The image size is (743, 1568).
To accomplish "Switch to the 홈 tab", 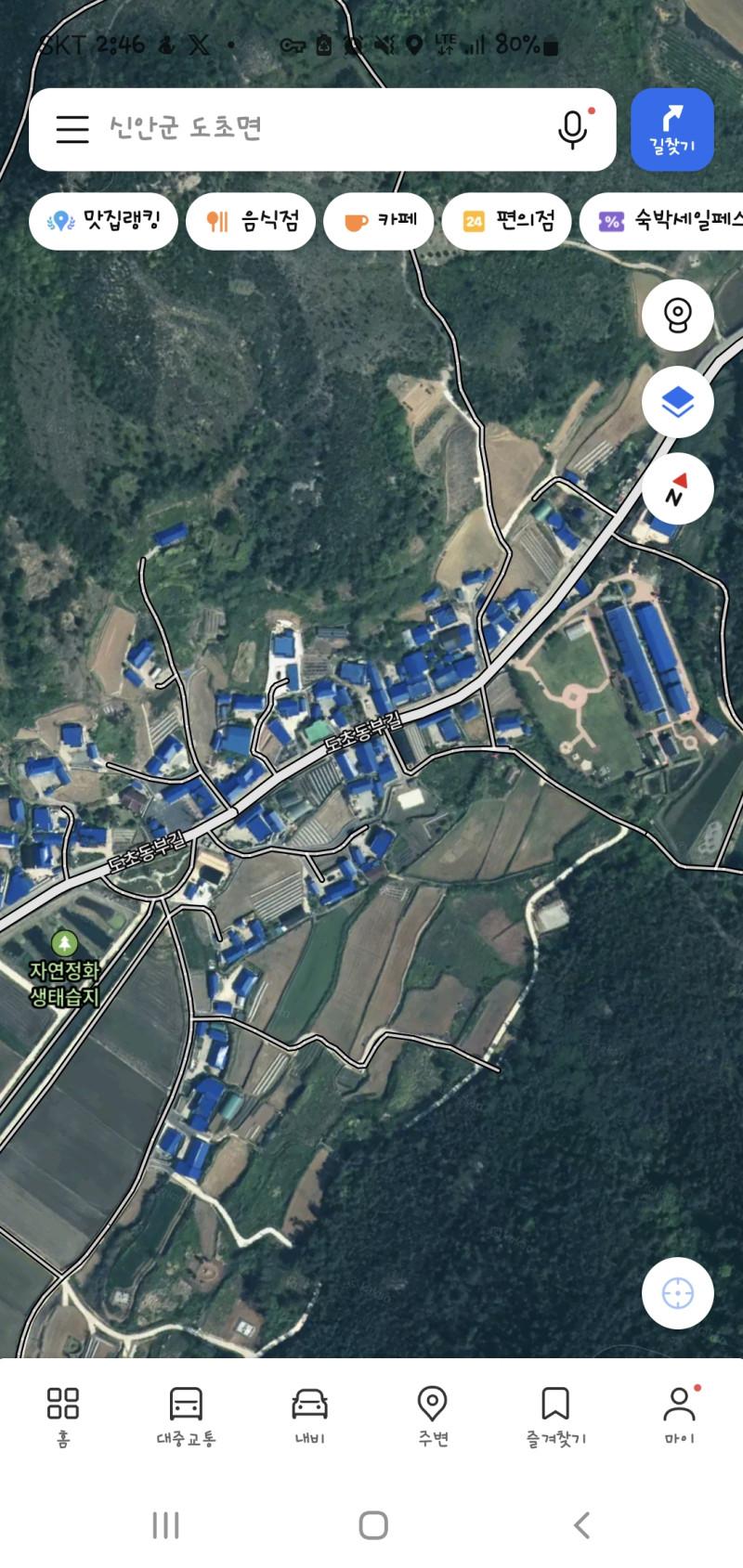I will [x=63, y=1416].
